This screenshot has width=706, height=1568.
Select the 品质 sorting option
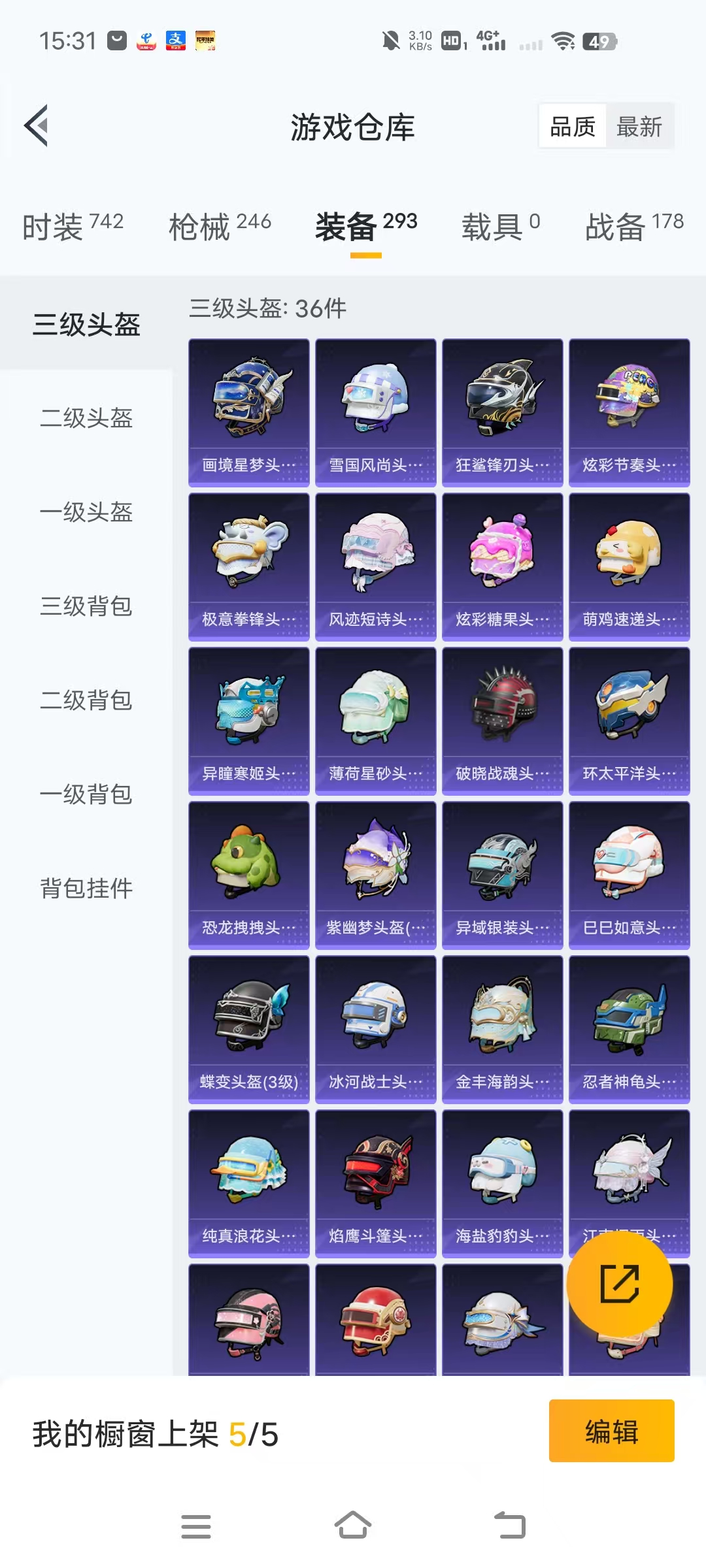coord(573,126)
